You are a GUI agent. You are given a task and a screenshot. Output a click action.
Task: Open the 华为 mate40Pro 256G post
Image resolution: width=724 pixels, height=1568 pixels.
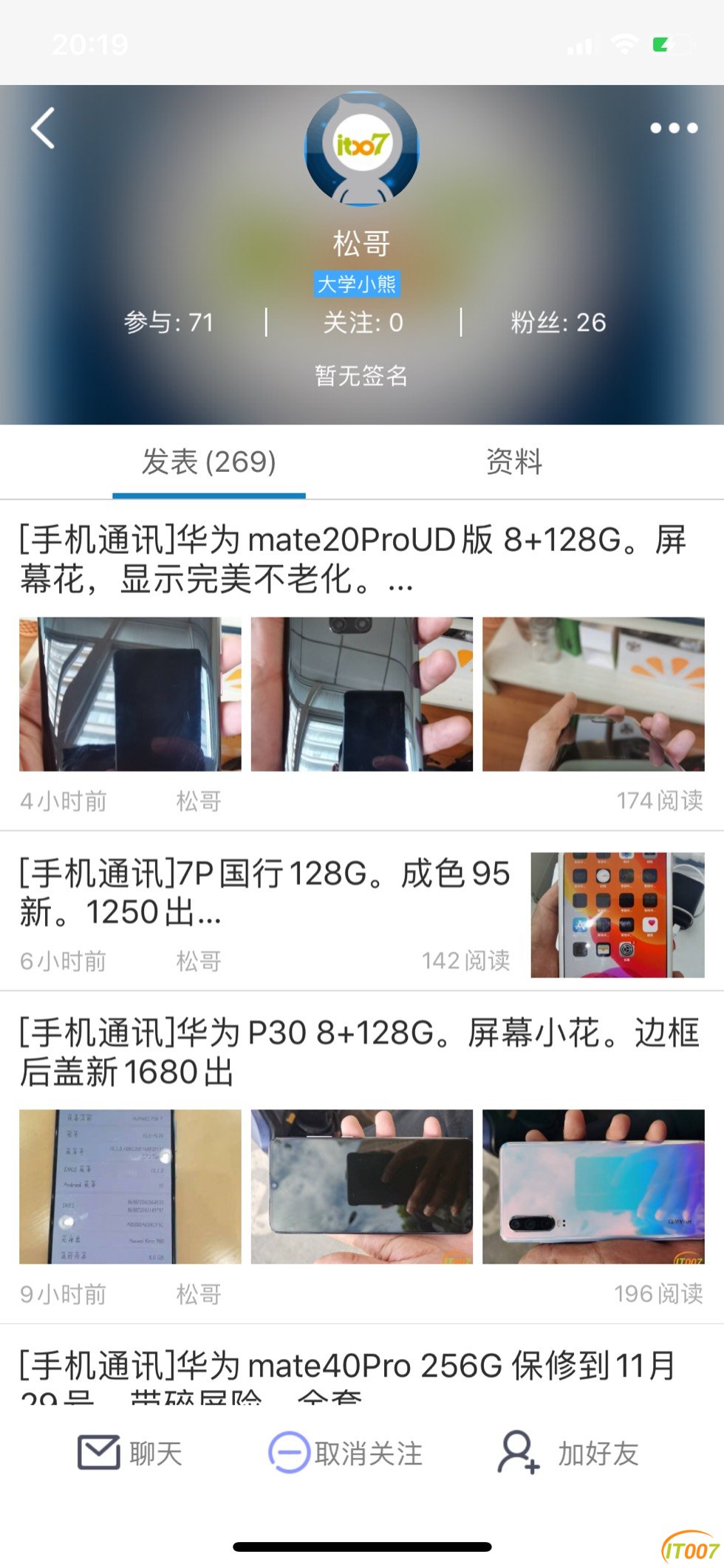tap(347, 1366)
